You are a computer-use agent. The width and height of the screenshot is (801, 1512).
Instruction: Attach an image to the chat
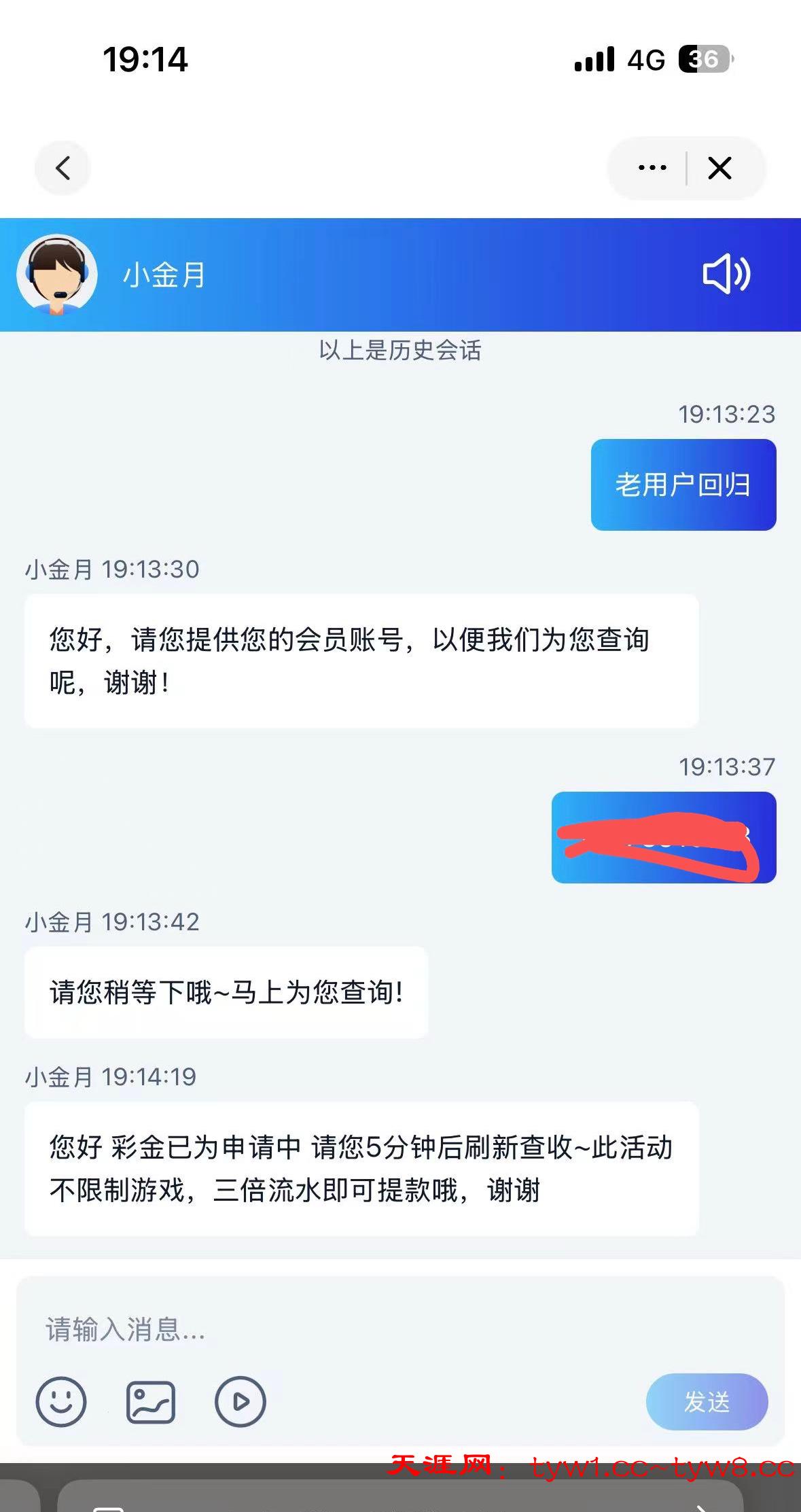point(151,1401)
